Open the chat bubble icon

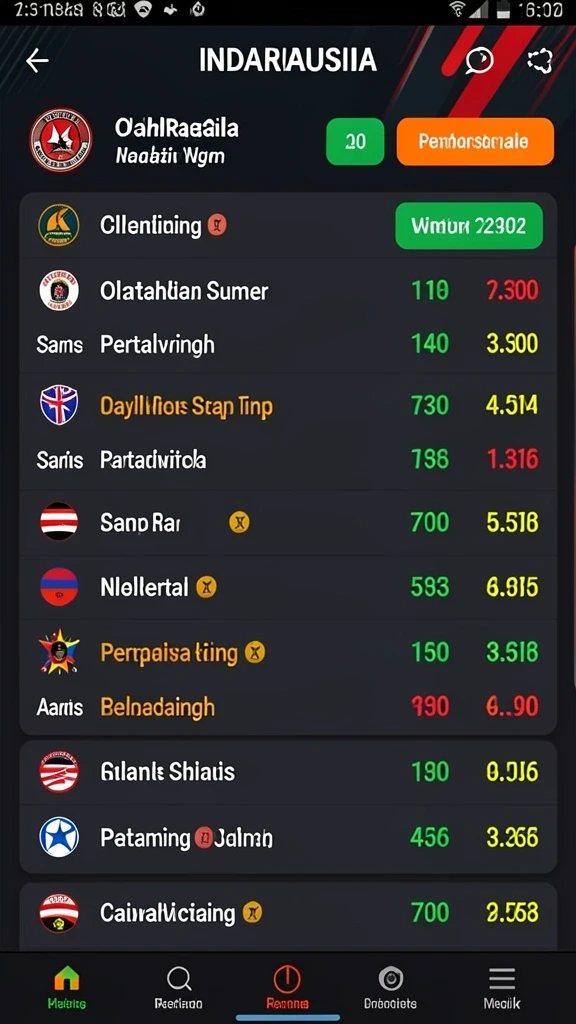coord(479,61)
